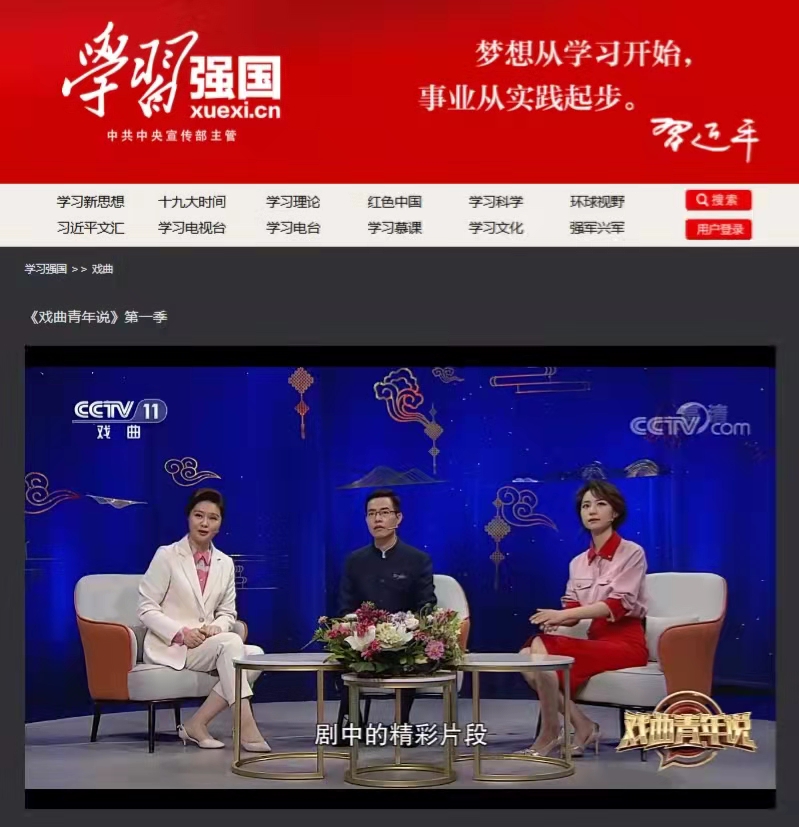This screenshot has width=799, height=827.
Task: Open 环球视野 section
Action: [597, 202]
